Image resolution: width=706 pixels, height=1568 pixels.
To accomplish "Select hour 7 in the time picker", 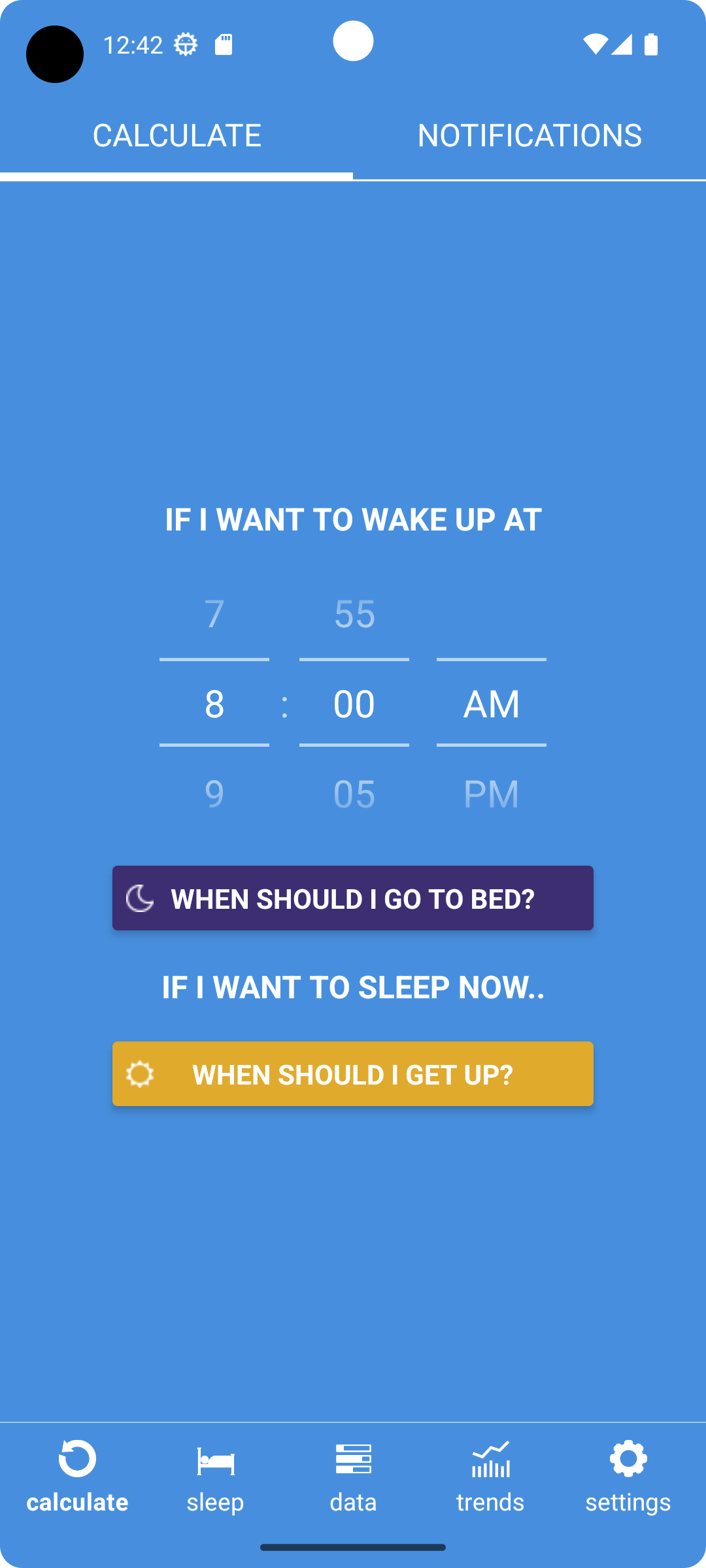I will [x=214, y=614].
